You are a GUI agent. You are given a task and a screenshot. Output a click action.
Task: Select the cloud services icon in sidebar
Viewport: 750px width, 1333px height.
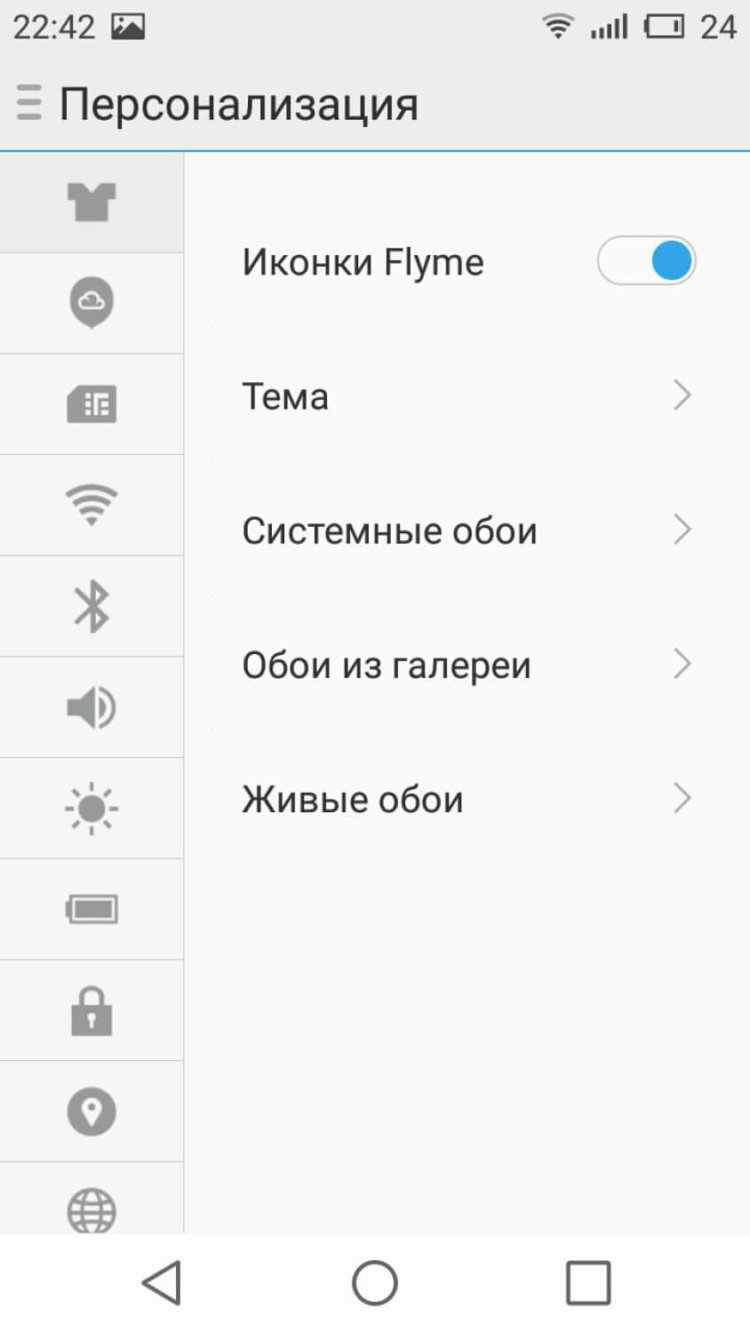(92, 302)
